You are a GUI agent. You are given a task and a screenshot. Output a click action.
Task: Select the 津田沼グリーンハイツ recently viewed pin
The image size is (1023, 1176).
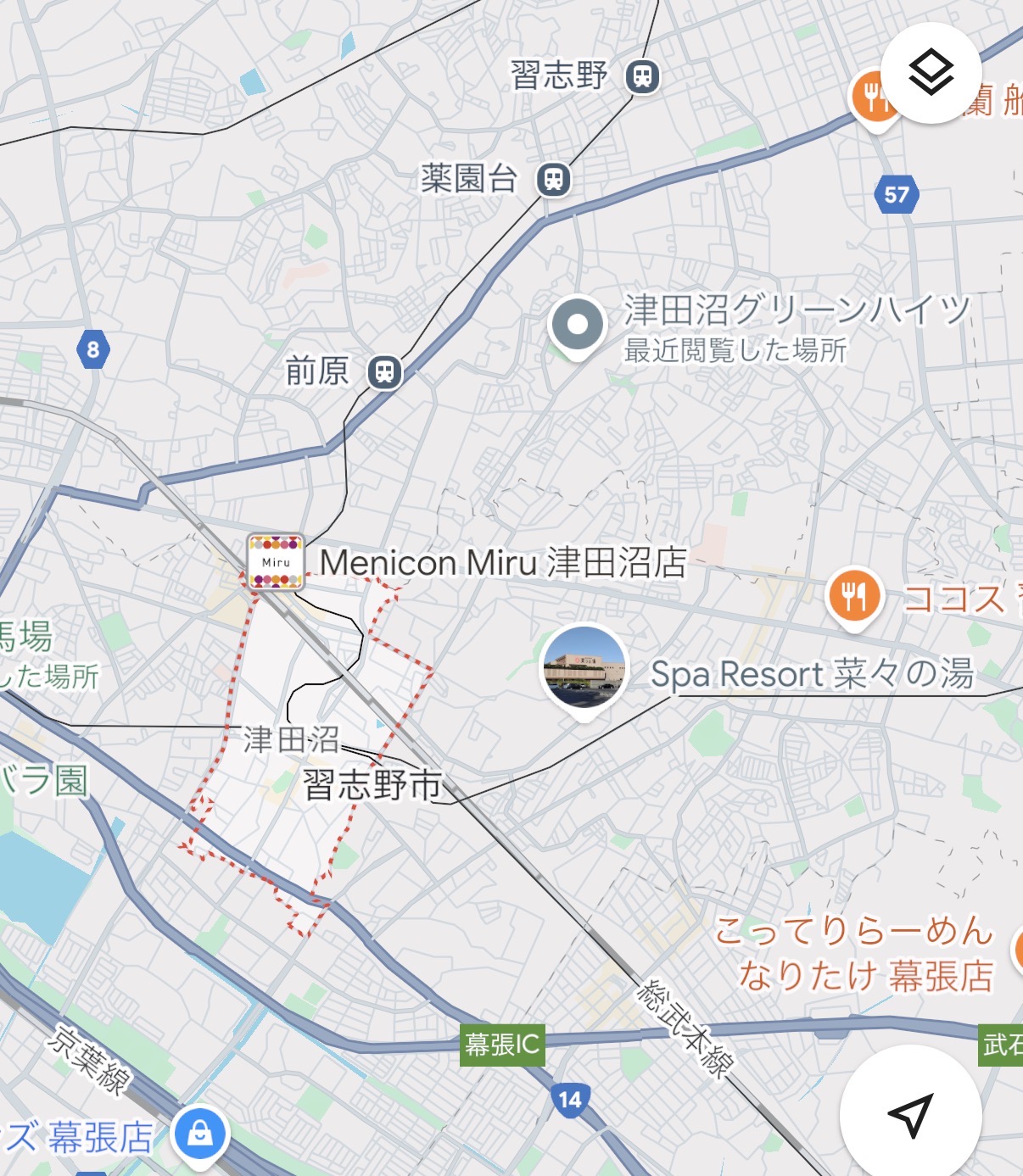[x=577, y=326]
